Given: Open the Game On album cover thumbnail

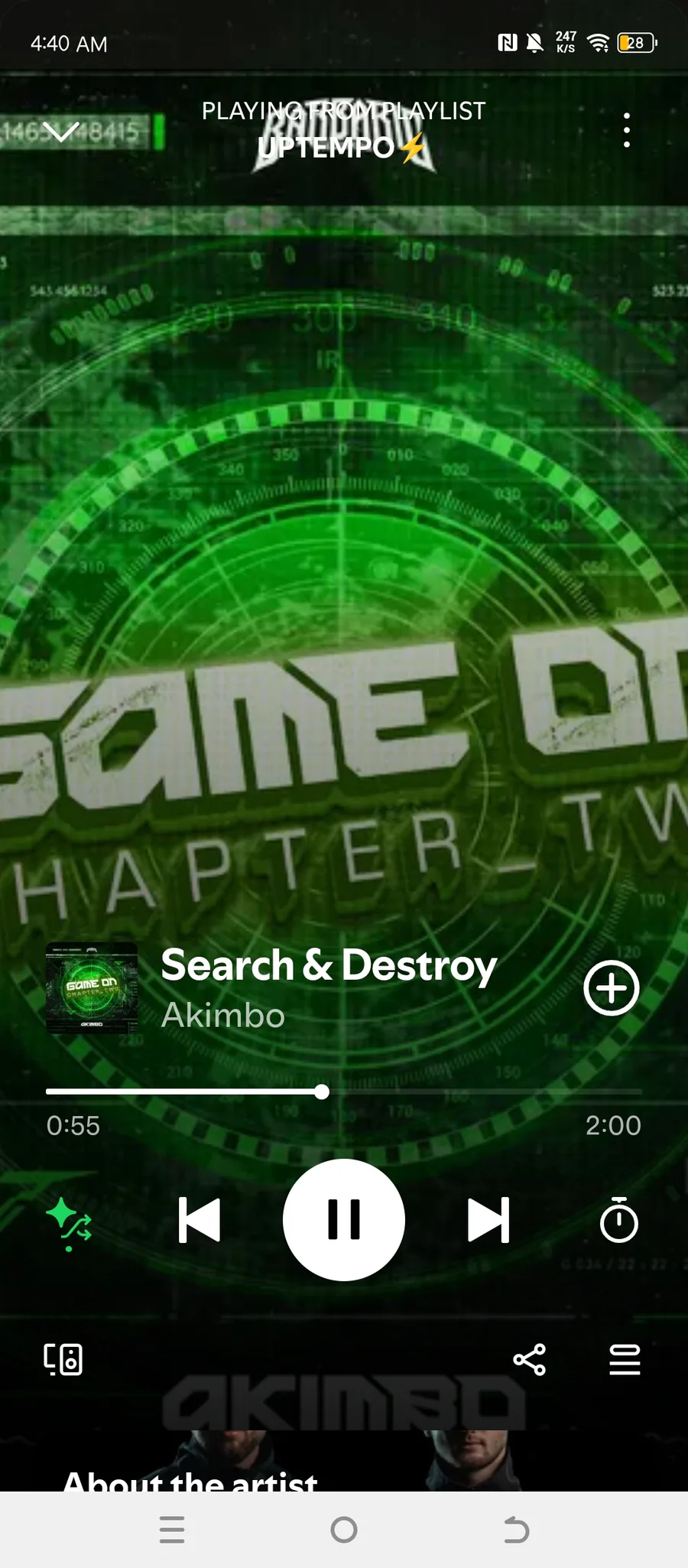Looking at the screenshot, I should click(92, 988).
